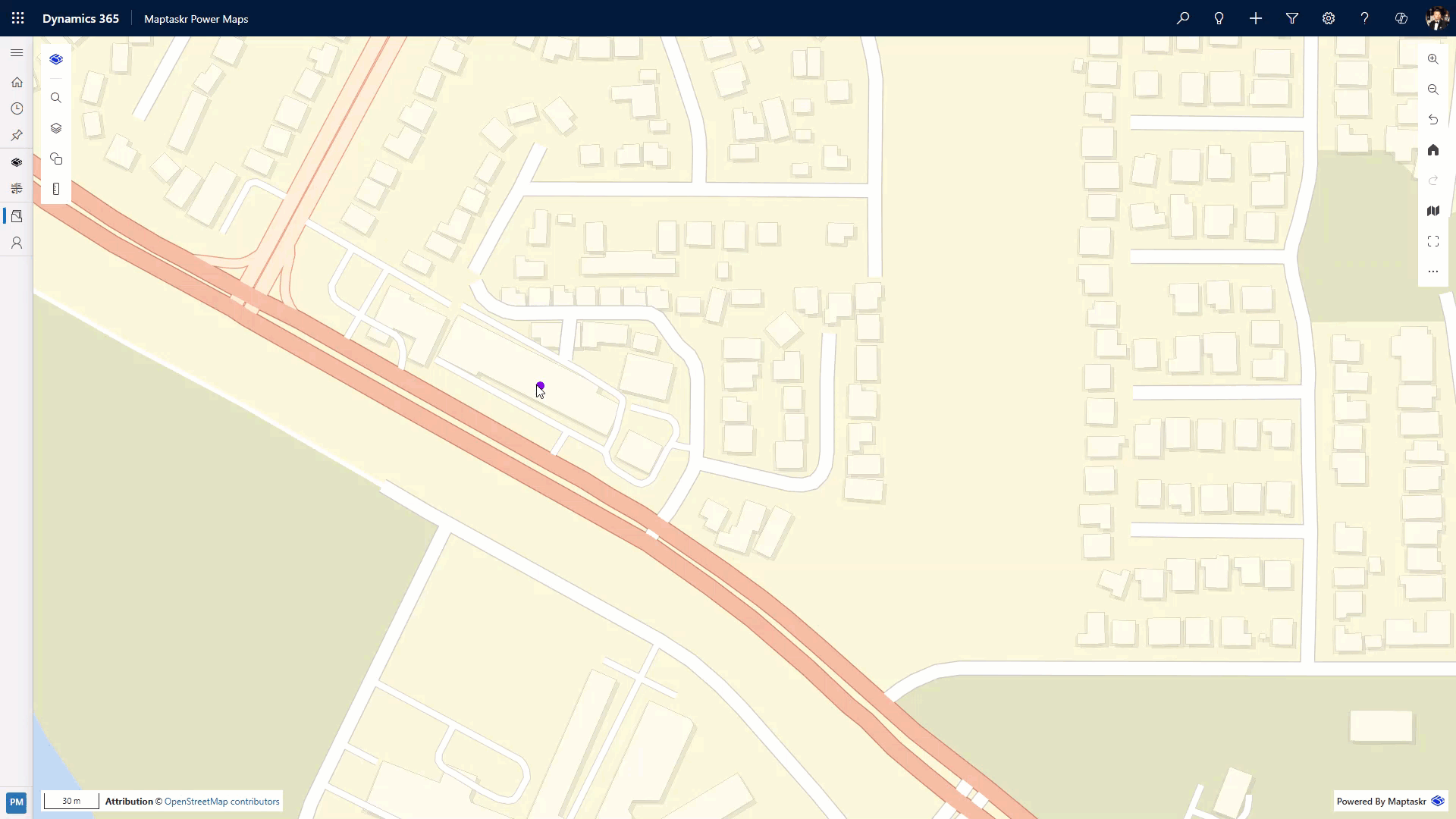This screenshot has width=1456, height=819.
Task: Open more map options ellipsis
Action: [1433, 271]
